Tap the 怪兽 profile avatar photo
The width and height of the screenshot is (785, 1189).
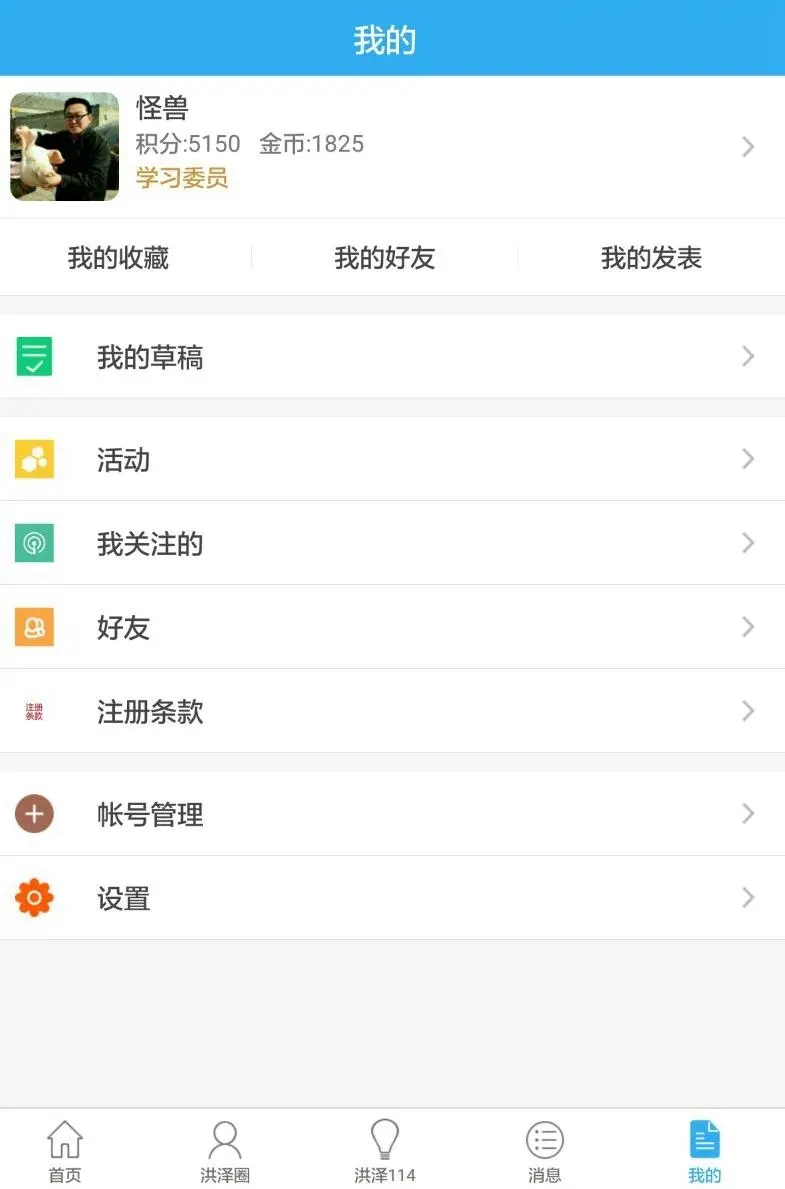pyautogui.click(x=63, y=146)
